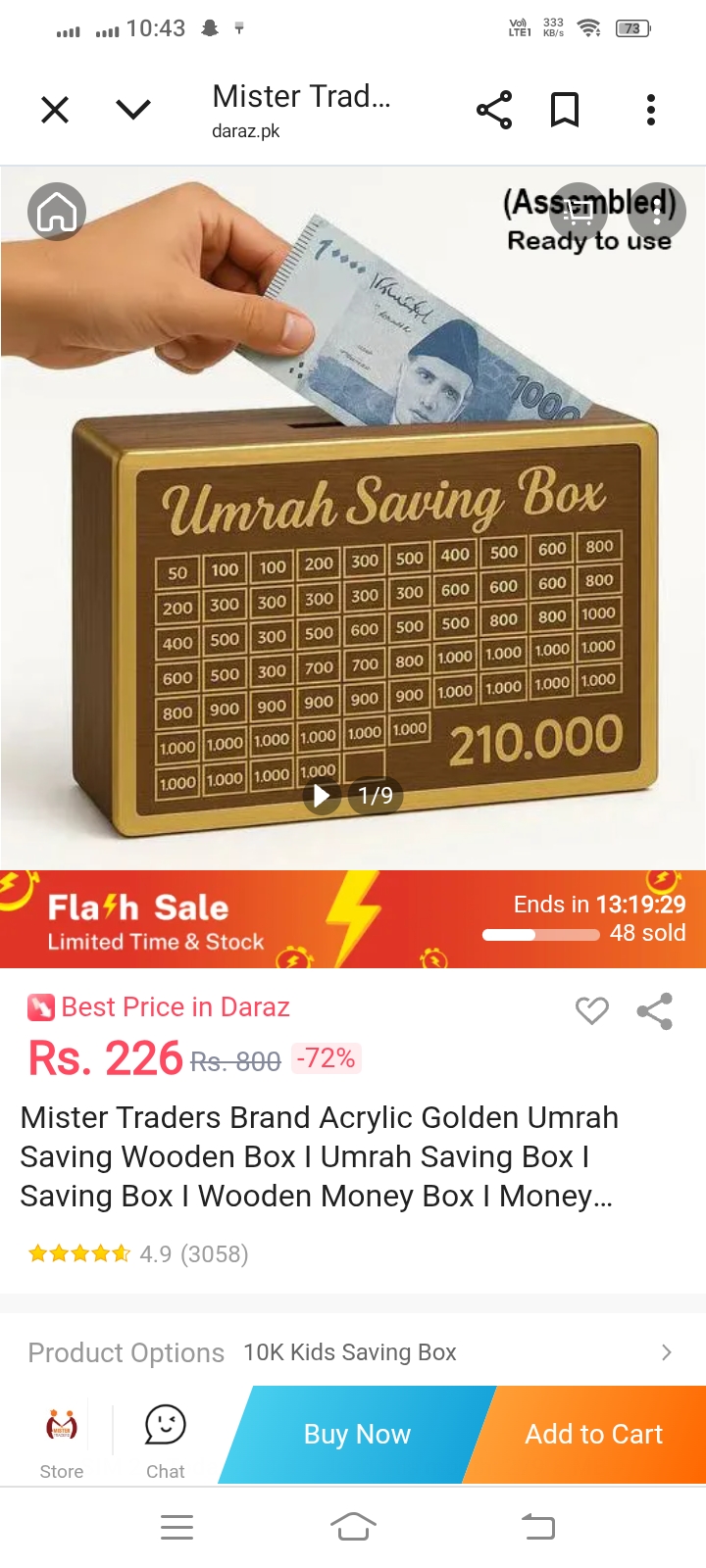Viewport: 706px width, 1568px height.
Task: Open the 4.9 star rating reviews
Action: (x=138, y=1253)
